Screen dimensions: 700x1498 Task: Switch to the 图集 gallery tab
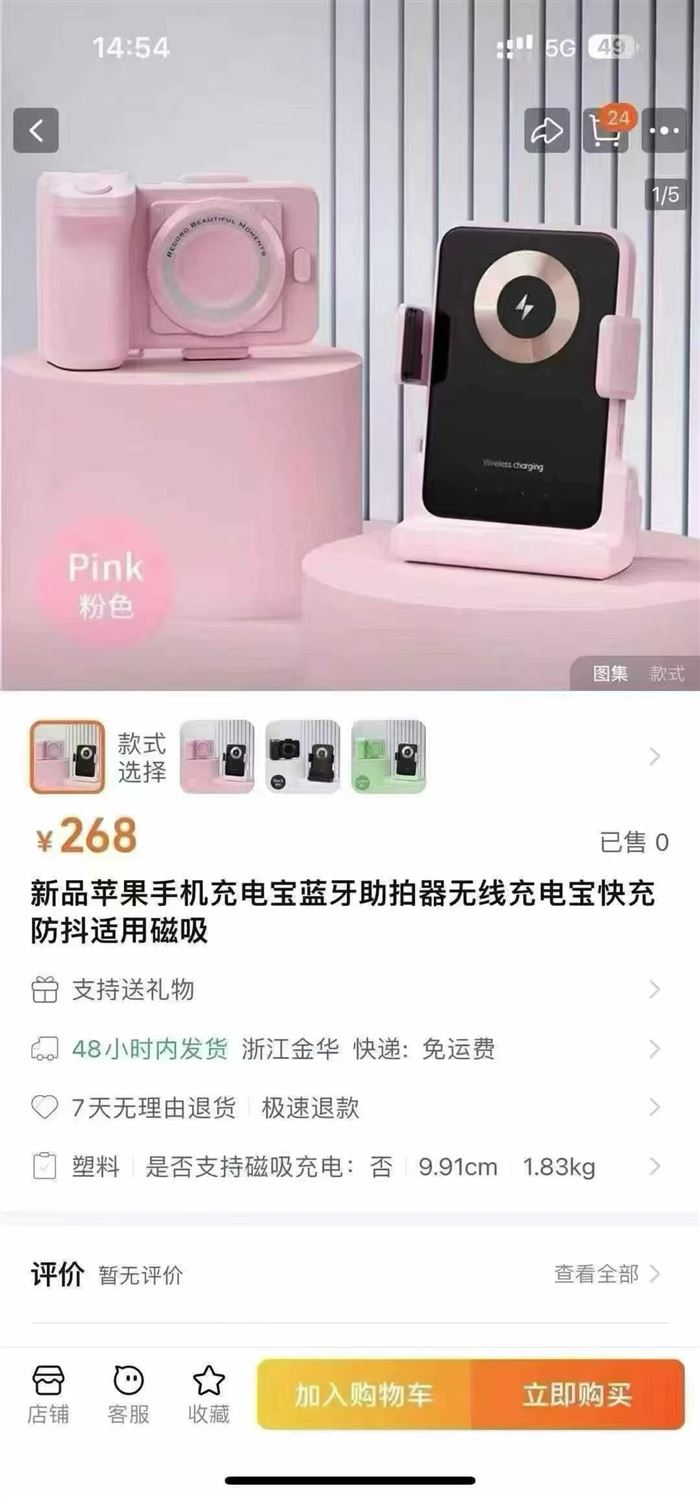tap(610, 673)
